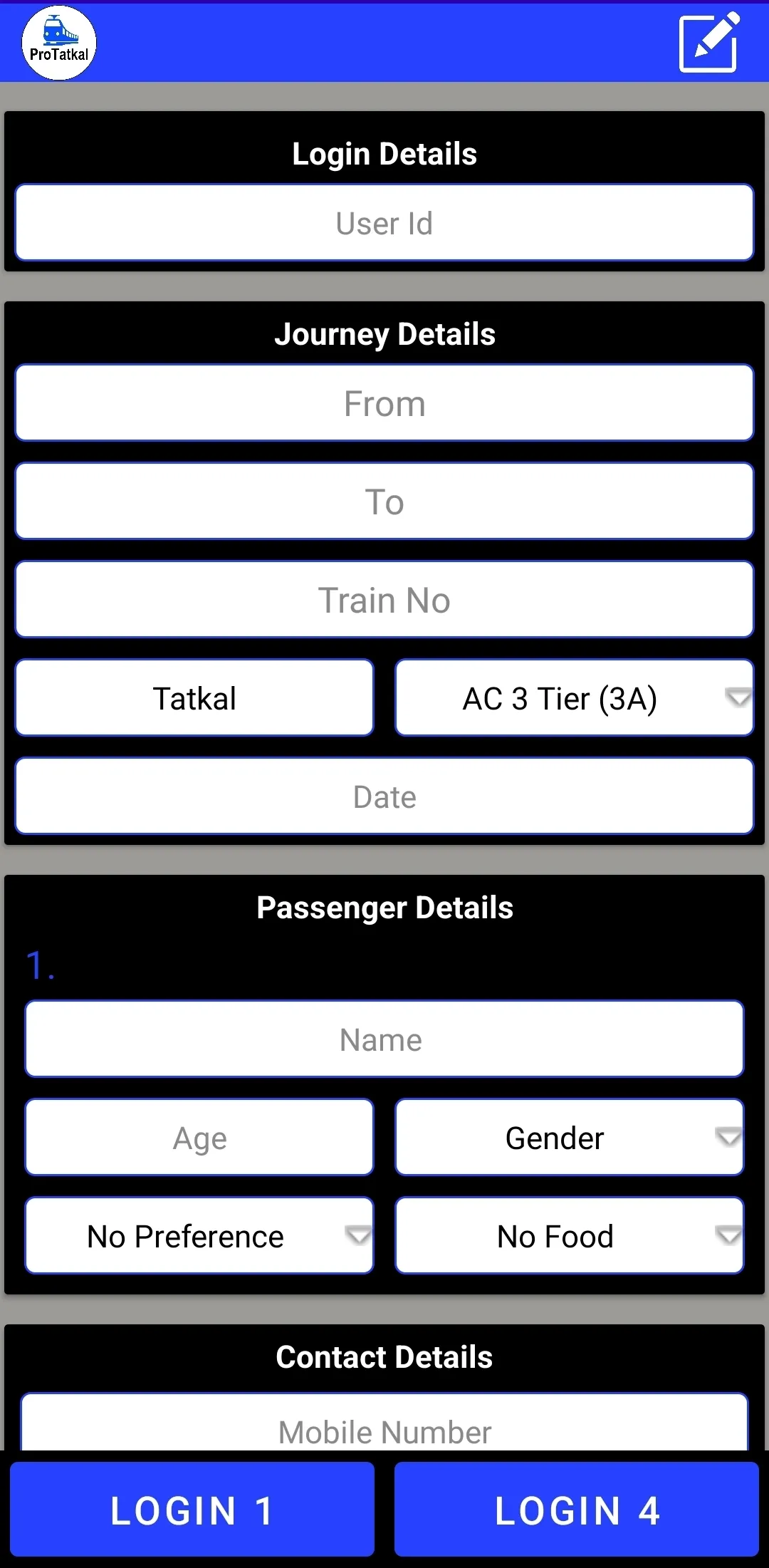Focus the passenger Age field
This screenshot has width=769, height=1568.
click(199, 1138)
